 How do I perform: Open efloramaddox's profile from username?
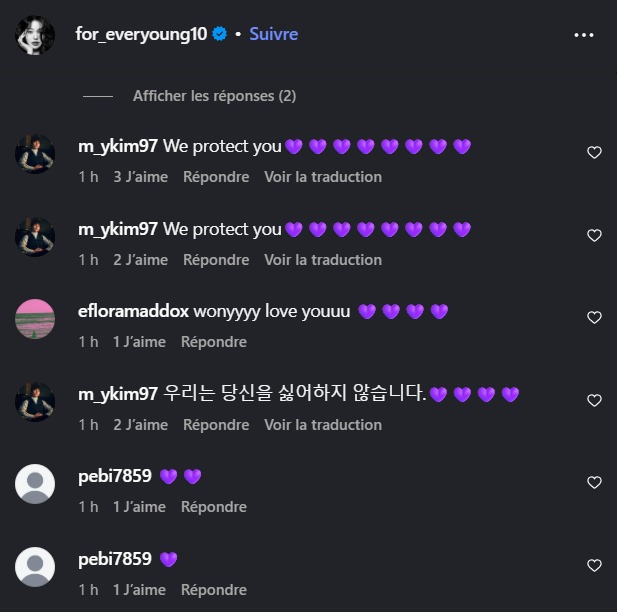(133, 311)
